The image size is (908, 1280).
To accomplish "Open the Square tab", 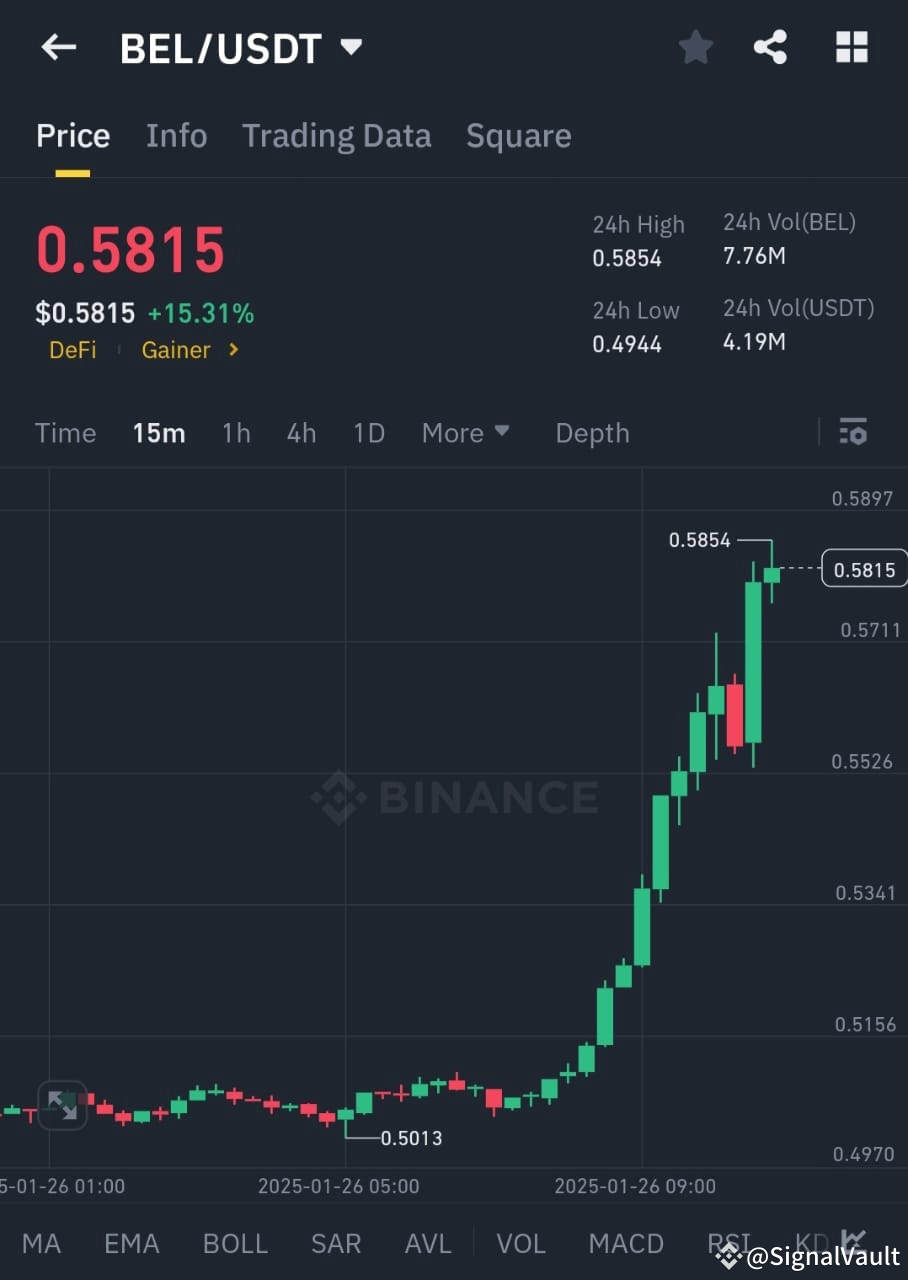I will click(x=518, y=135).
